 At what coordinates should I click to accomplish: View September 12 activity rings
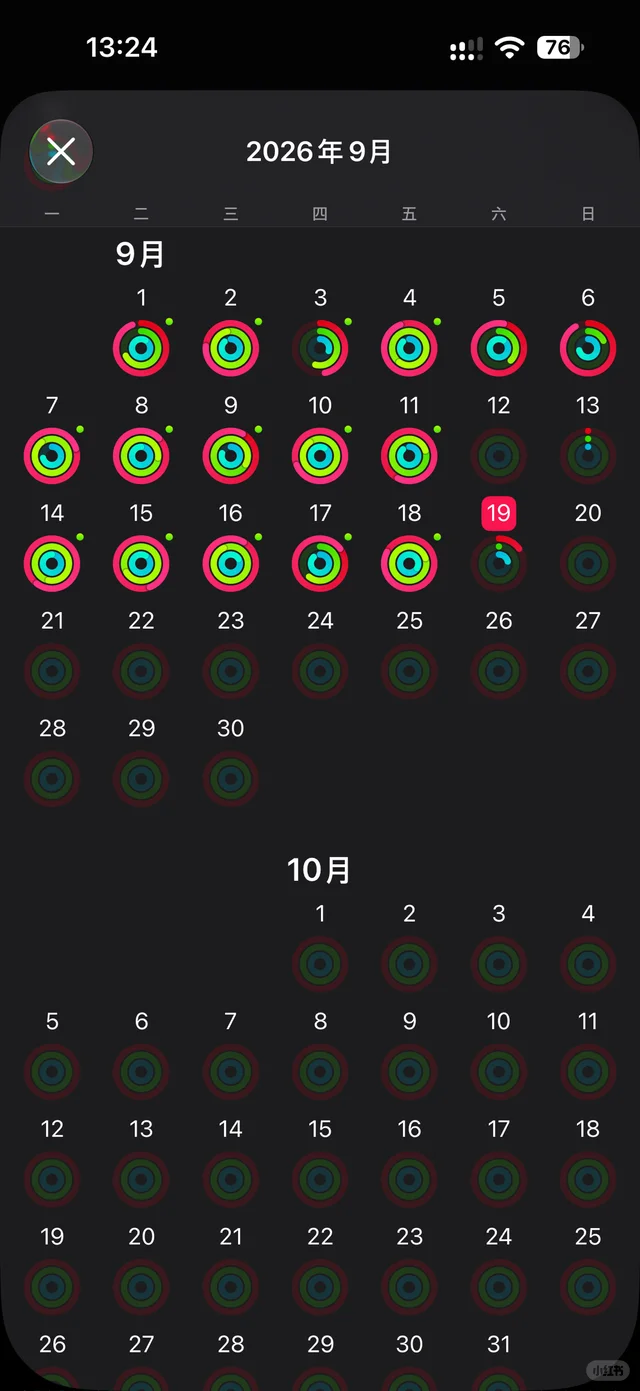tap(499, 456)
